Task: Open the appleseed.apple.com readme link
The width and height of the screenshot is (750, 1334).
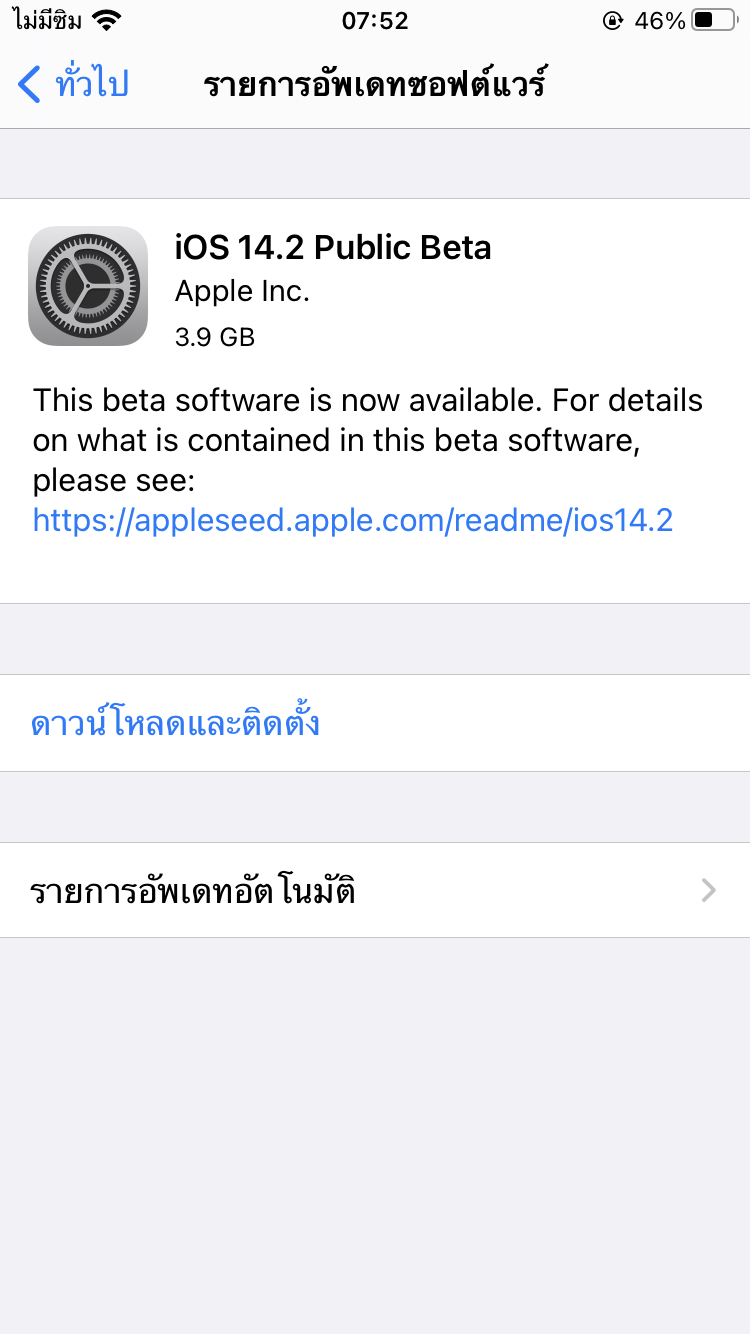Action: pos(352,520)
